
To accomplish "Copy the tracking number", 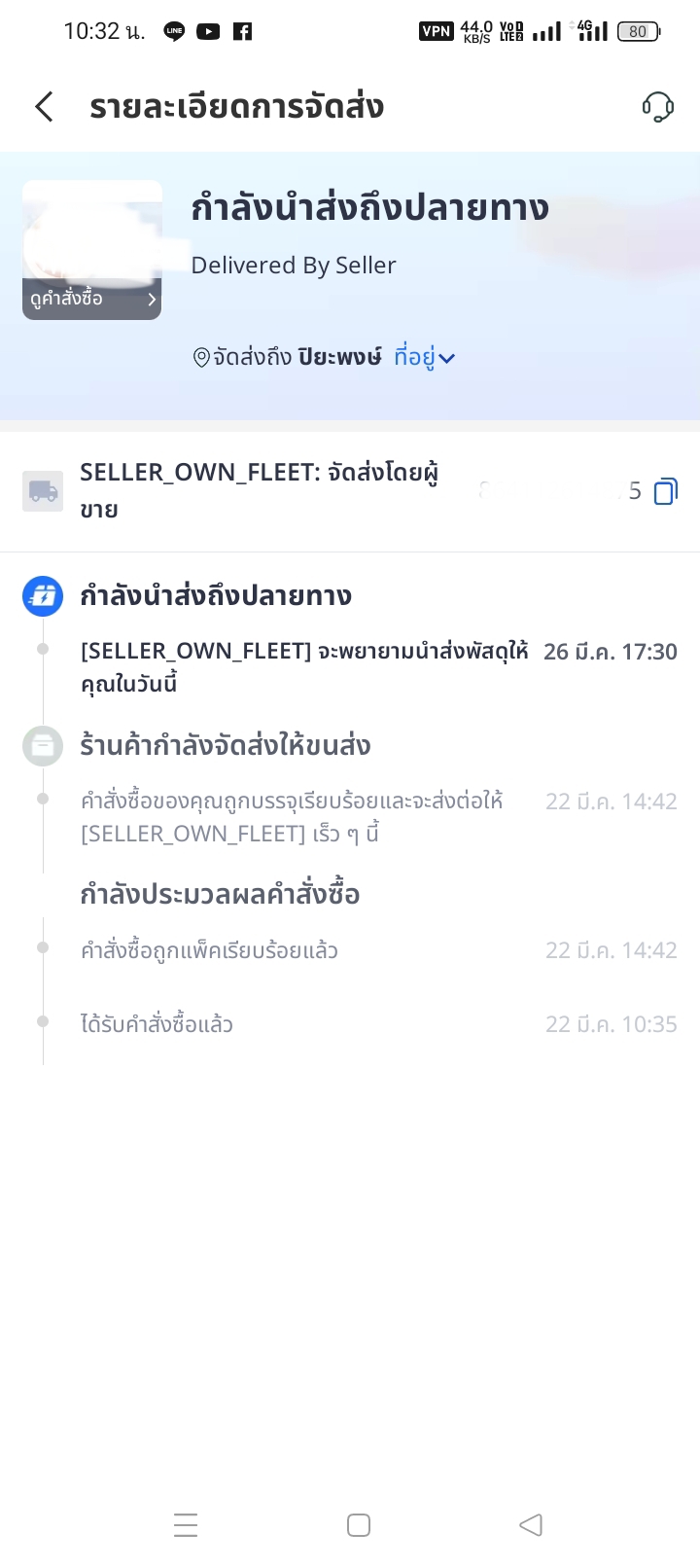I will coord(665,491).
